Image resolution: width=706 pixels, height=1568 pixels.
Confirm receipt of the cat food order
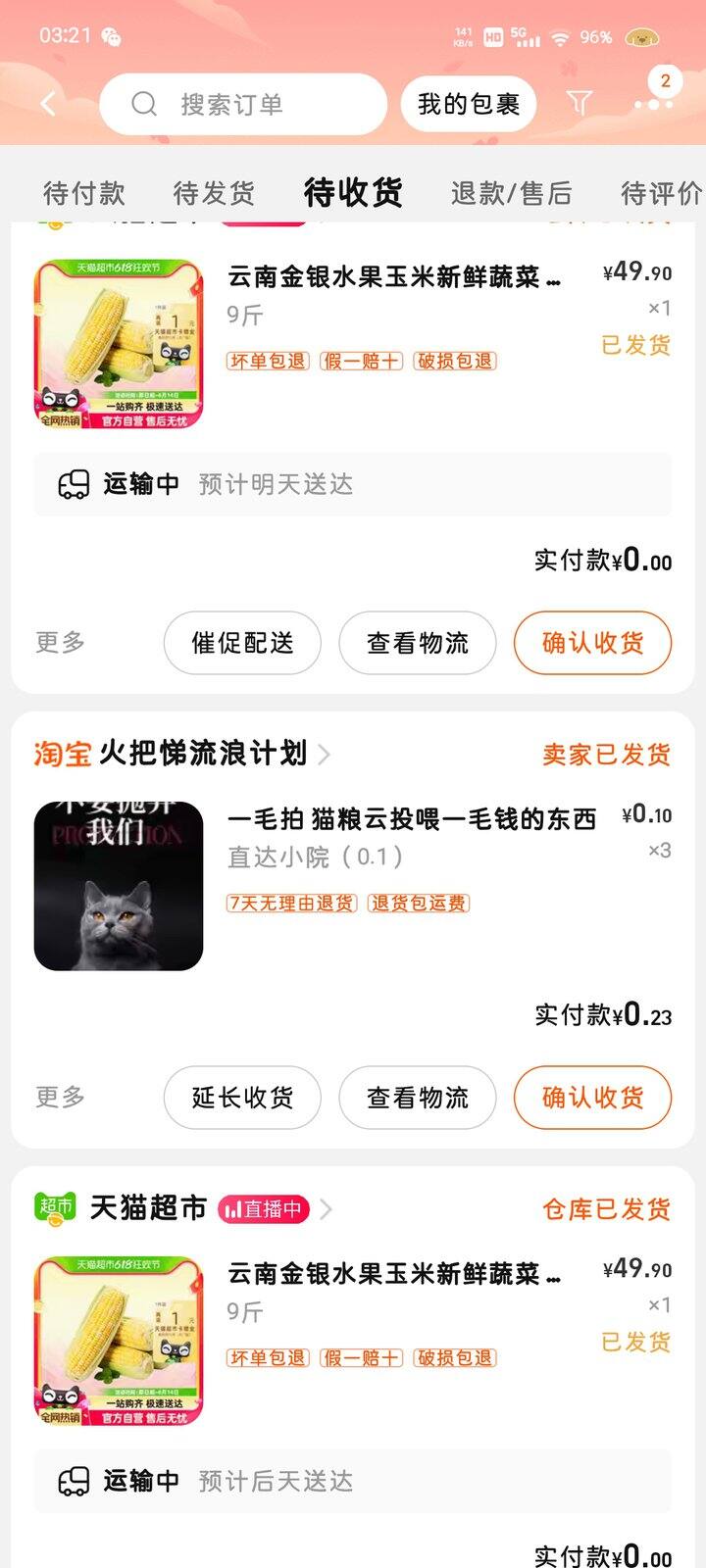pyautogui.click(x=592, y=1097)
